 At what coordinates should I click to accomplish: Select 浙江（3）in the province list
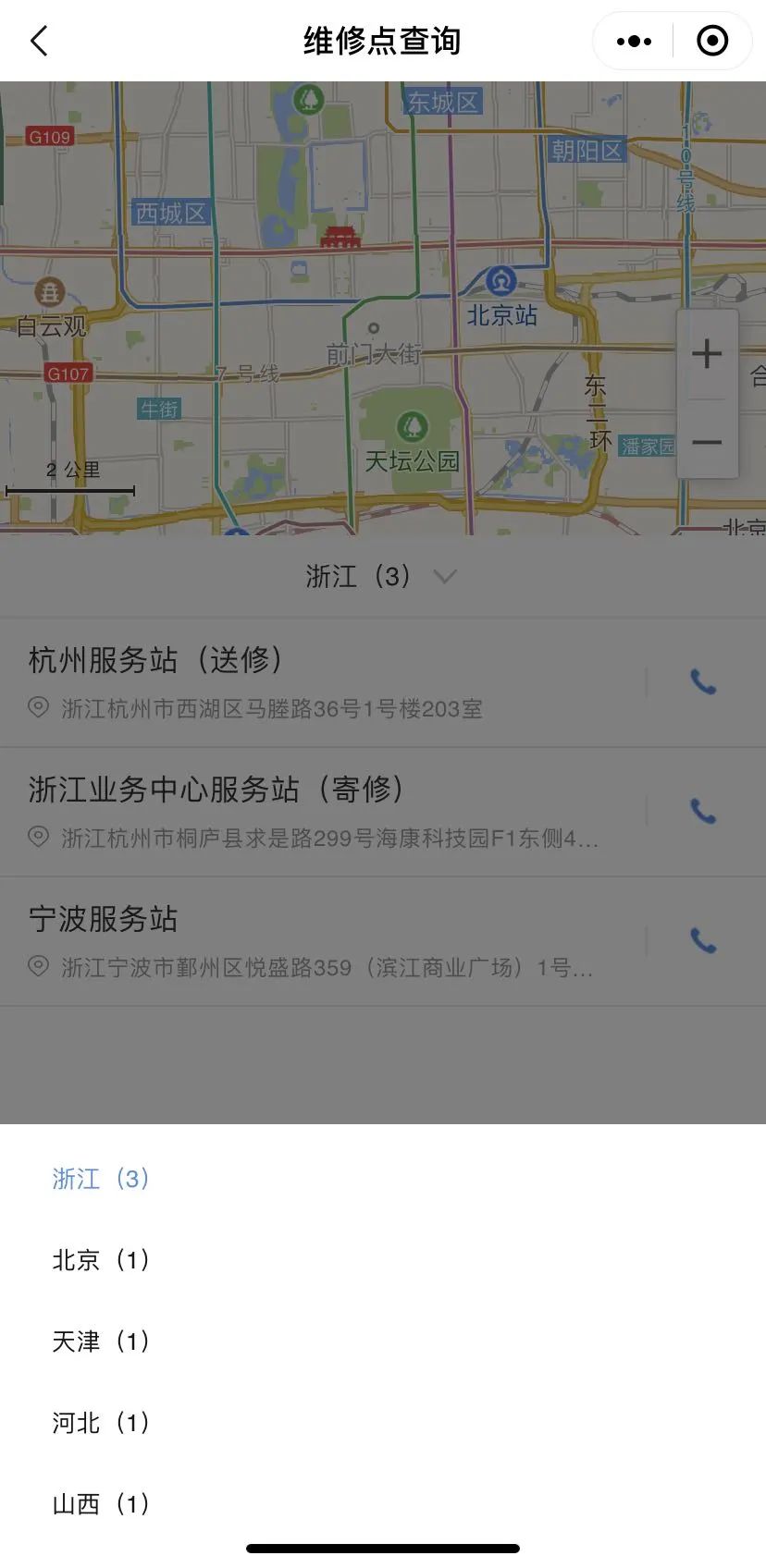pyautogui.click(x=101, y=1178)
